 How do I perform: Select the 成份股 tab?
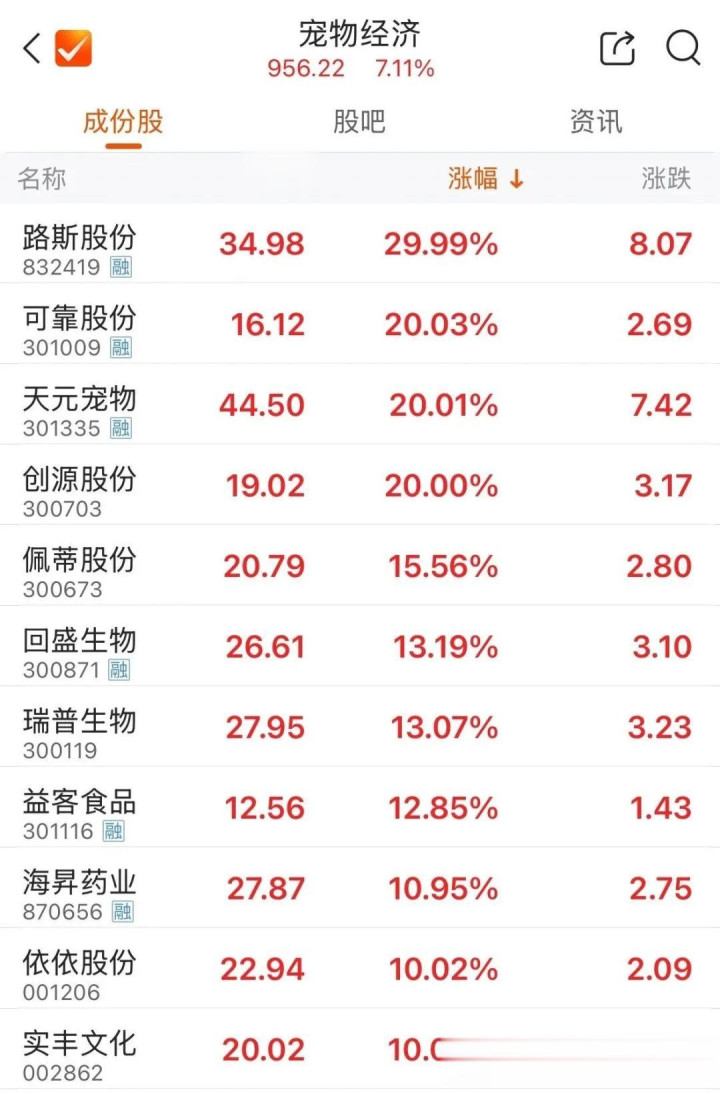[123, 123]
